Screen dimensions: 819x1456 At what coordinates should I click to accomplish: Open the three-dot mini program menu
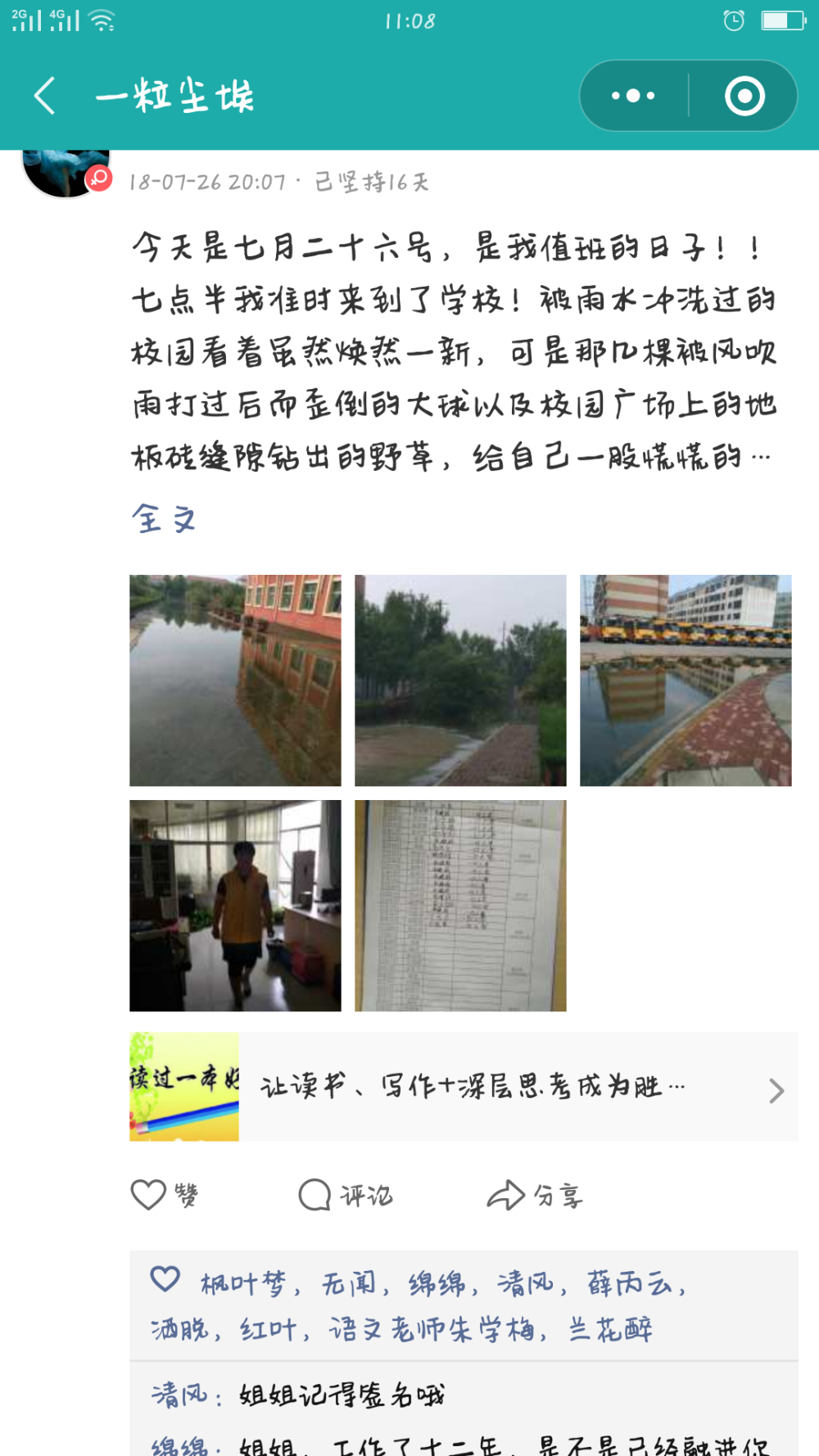pyautogui.click(x=633, y=96)
